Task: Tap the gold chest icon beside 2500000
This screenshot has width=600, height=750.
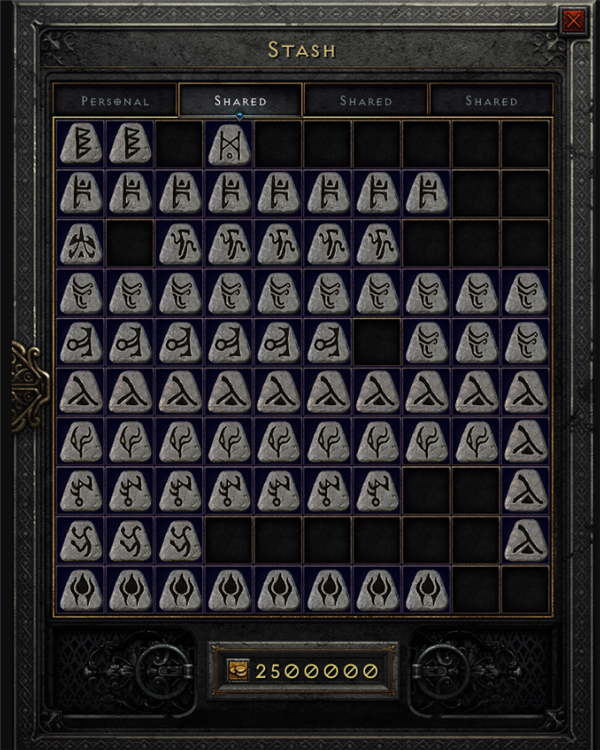Action: (x=238, y=670)
